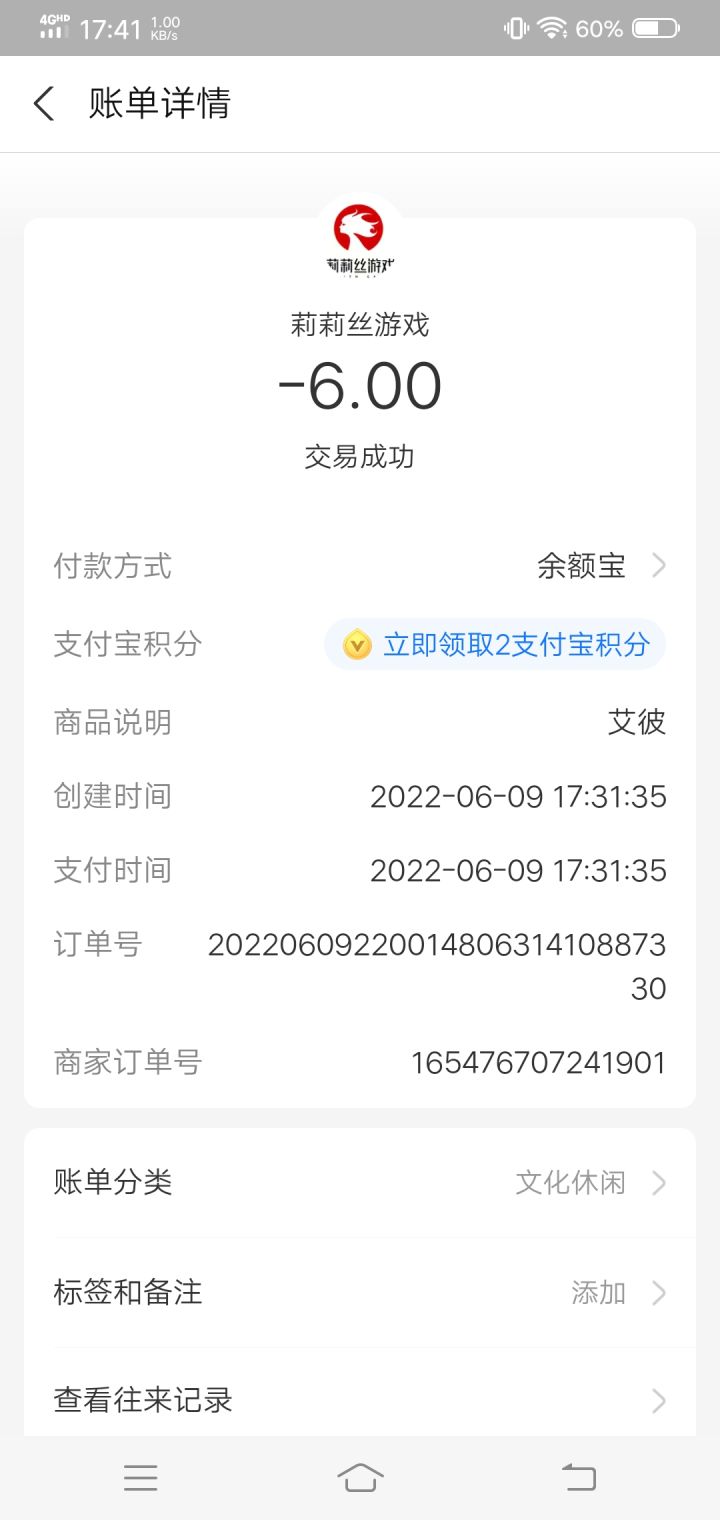
Task: Go to the phone home screen
Action: 360,1477
